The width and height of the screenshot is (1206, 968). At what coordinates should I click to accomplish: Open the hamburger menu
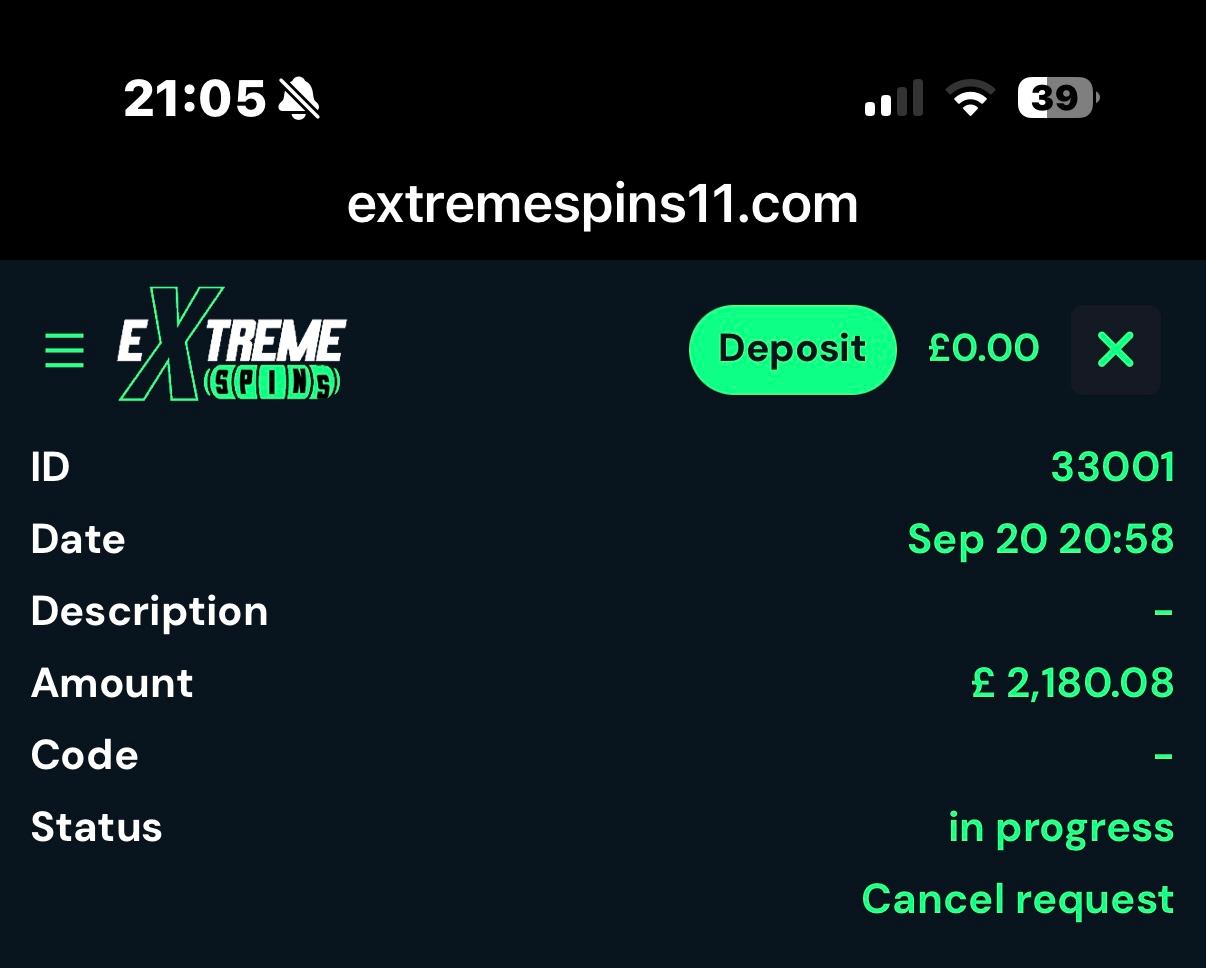click(65, 350)
